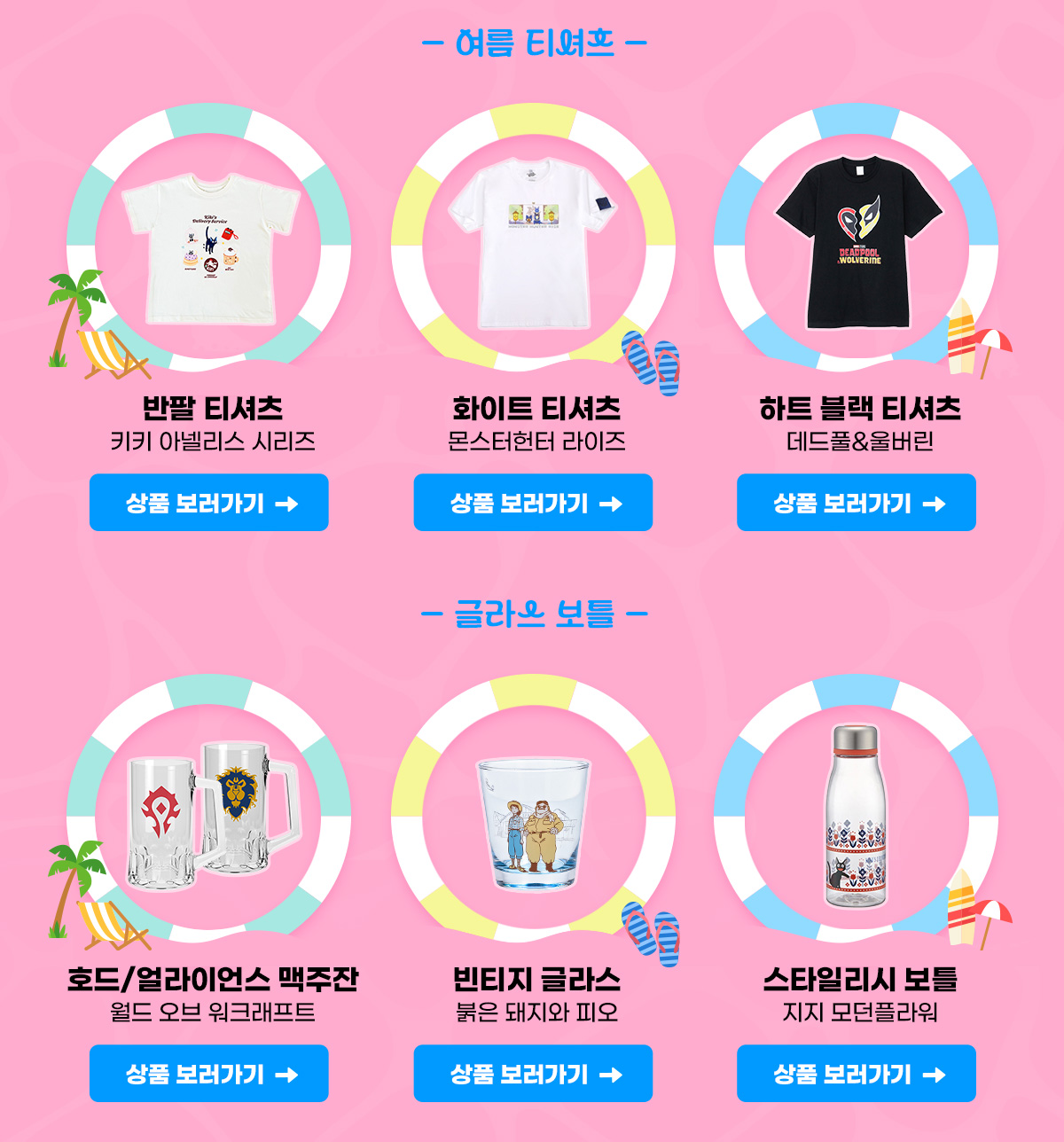The image size is (1064, 1142).
Task: View product button for 스타일리시 보틀
Action: pos(857,1074)
